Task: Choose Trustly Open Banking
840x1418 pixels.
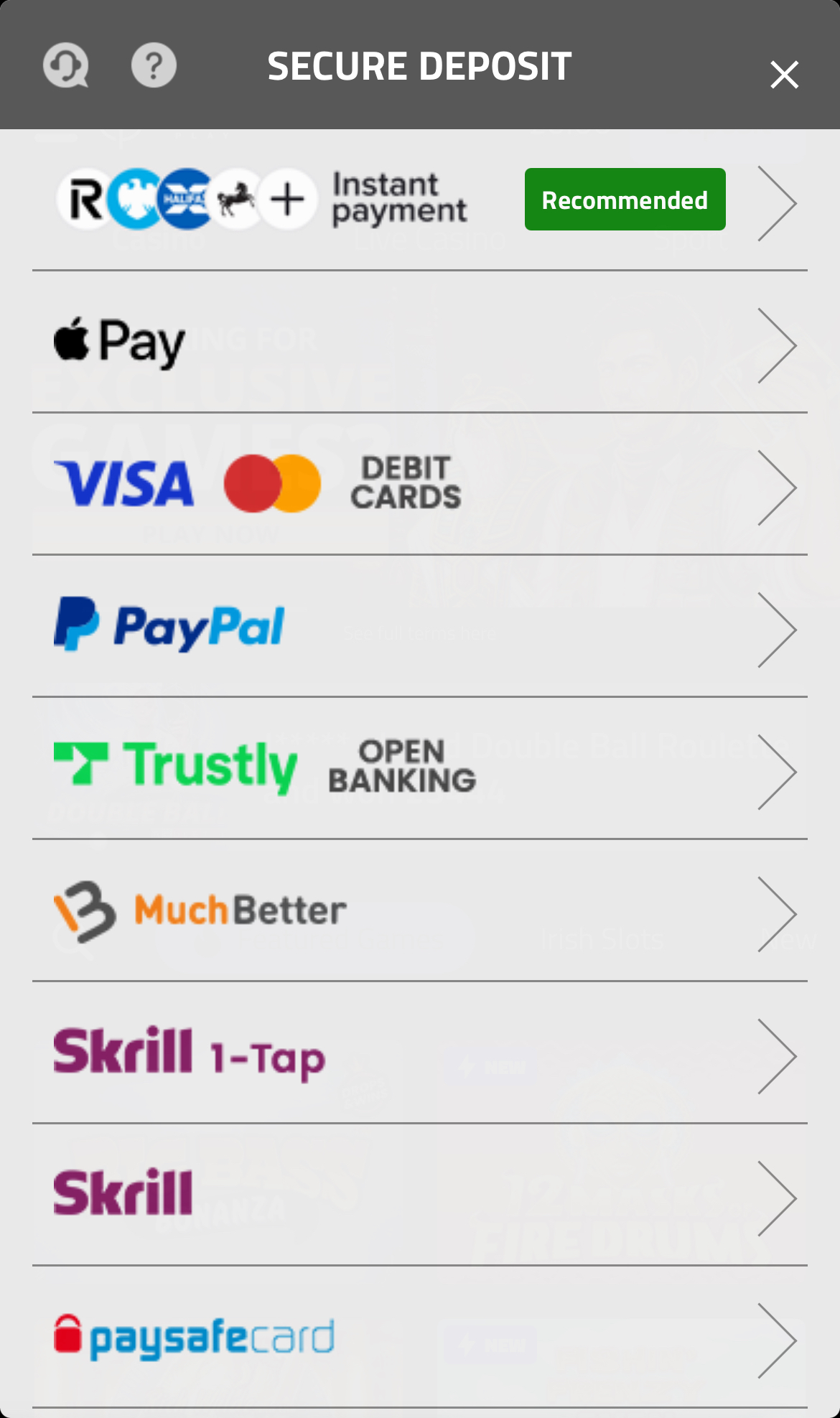Action: coord(419,770)
